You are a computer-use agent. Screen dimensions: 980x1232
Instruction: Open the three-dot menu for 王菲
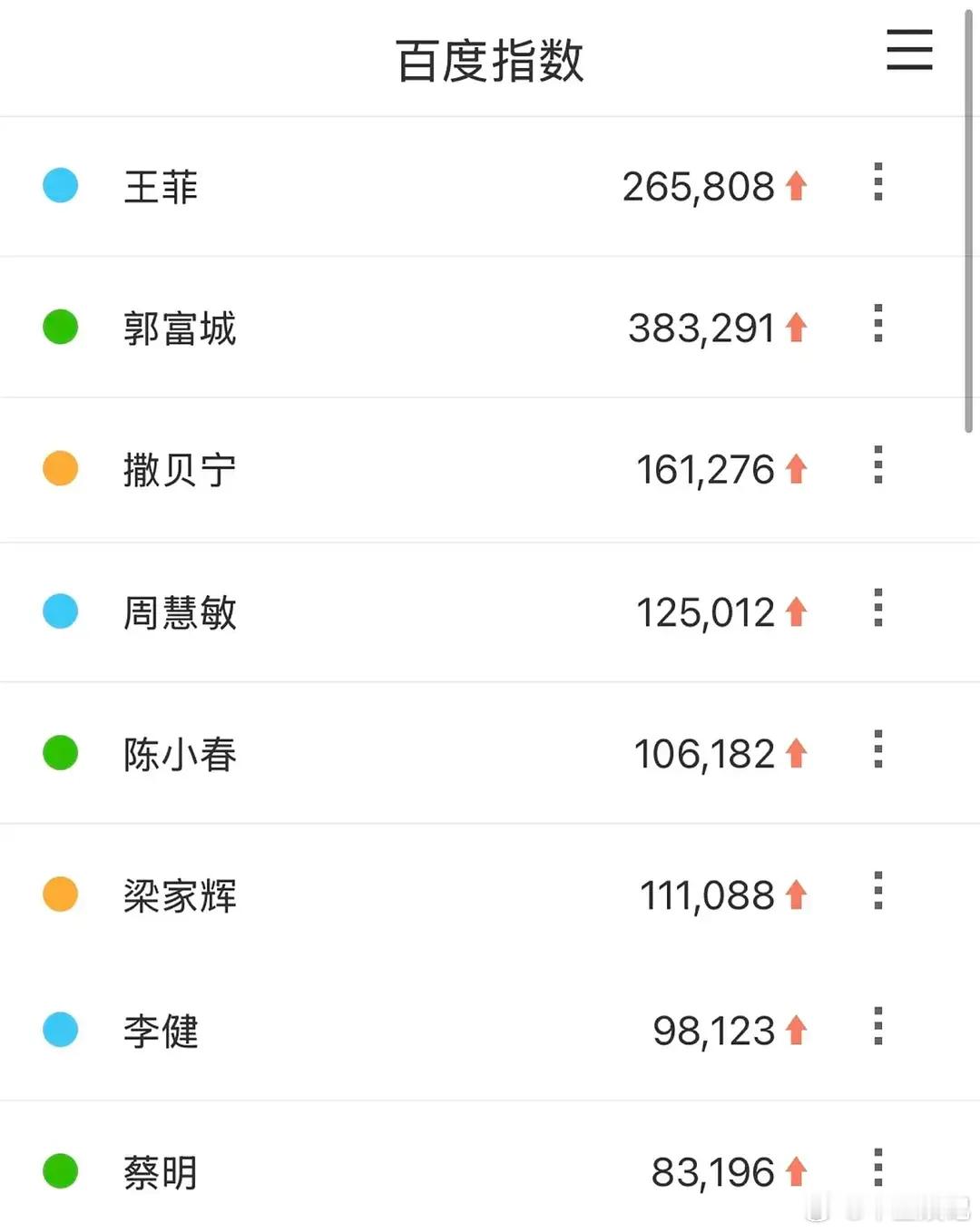(877, 181)
